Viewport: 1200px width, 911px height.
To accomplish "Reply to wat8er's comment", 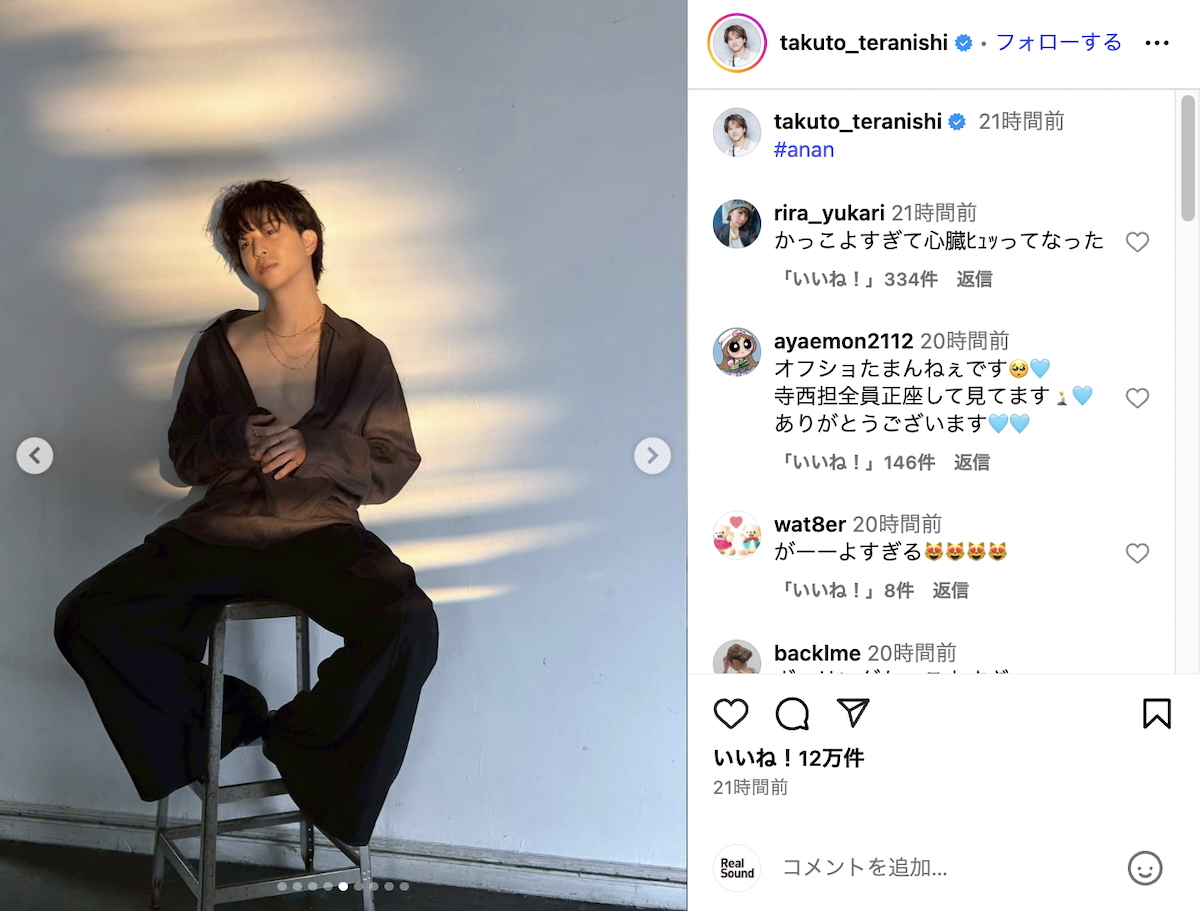I will point(950,590).
